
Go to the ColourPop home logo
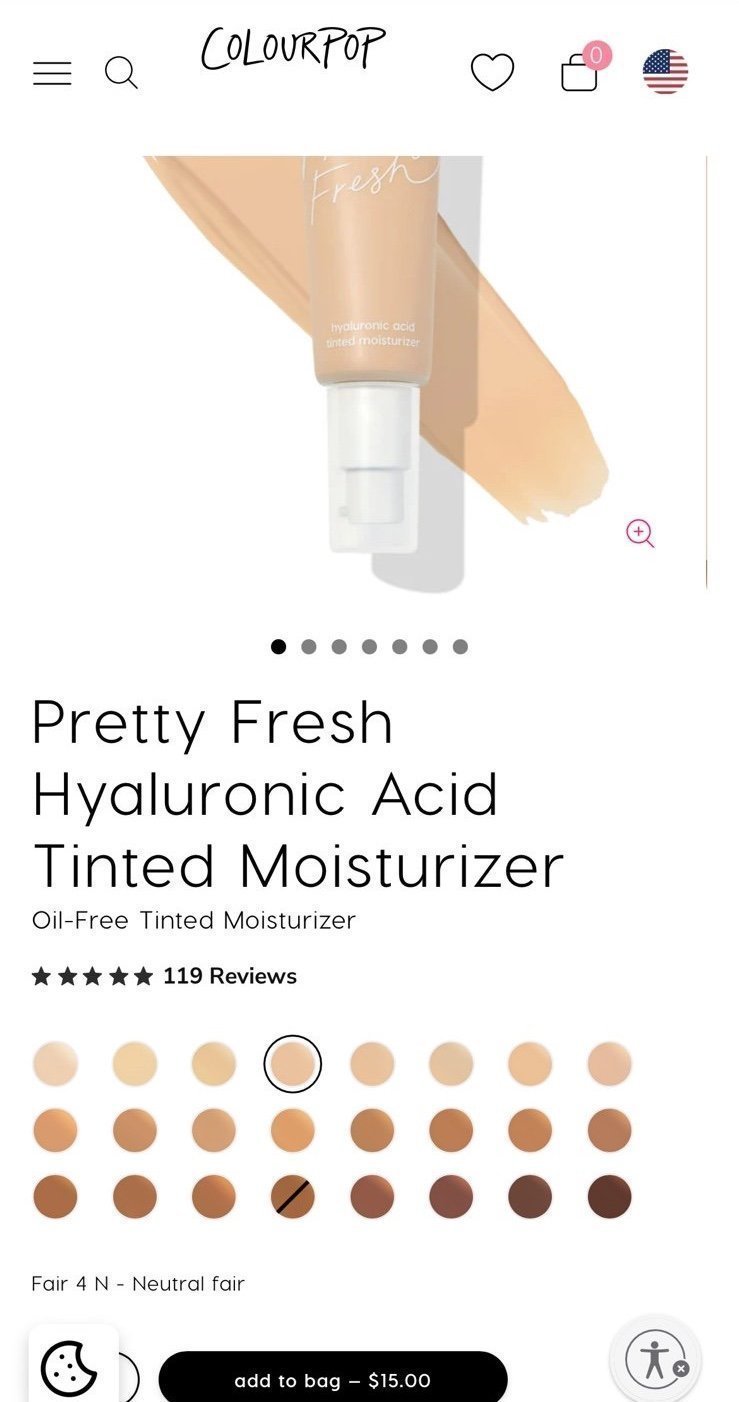(293, 49)
